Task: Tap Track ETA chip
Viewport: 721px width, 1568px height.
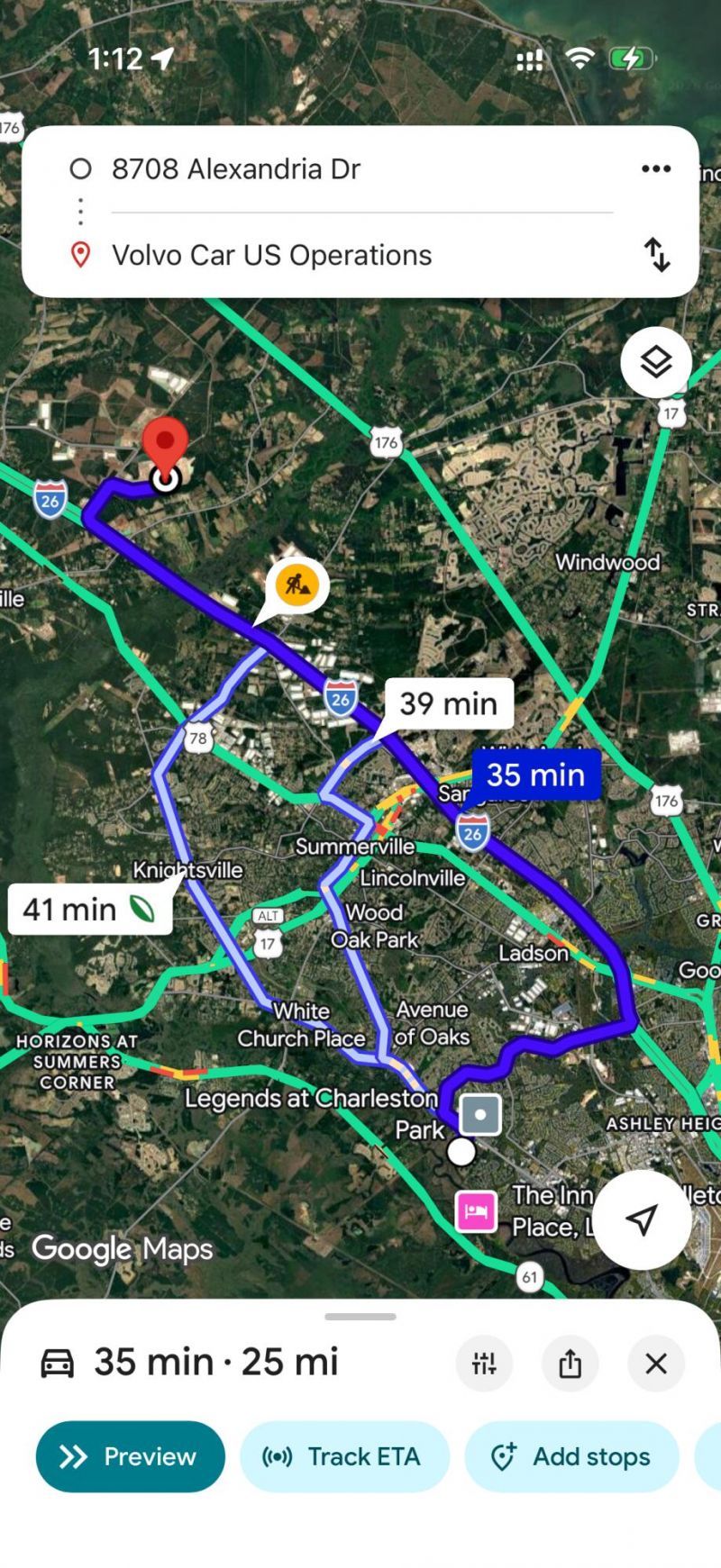Action: pyautogui.click(x=344, y=1456)
